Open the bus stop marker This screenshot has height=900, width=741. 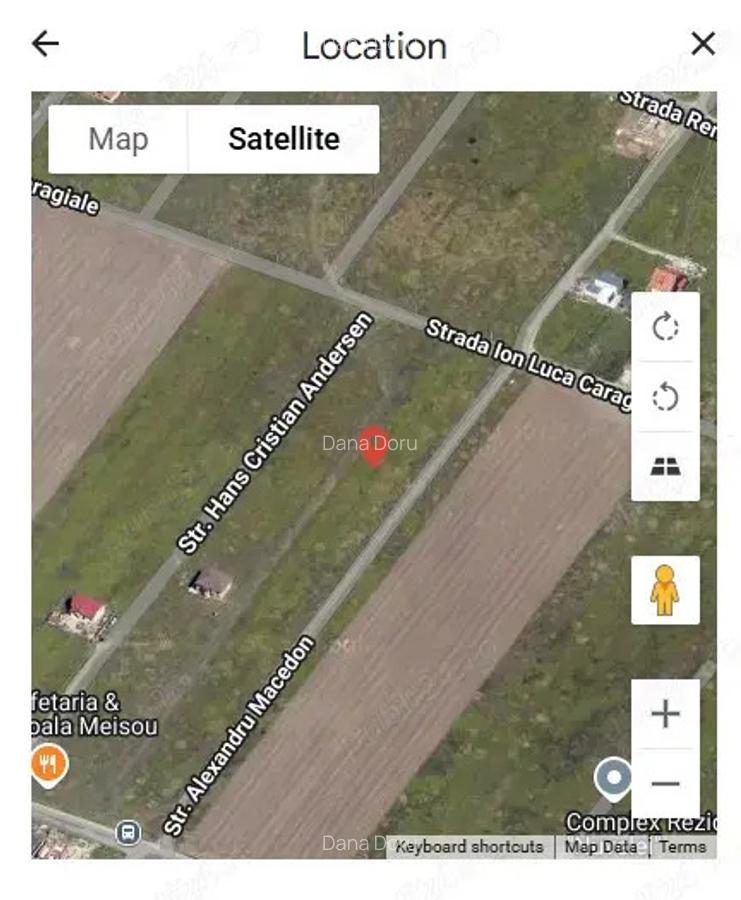[128, 832]
